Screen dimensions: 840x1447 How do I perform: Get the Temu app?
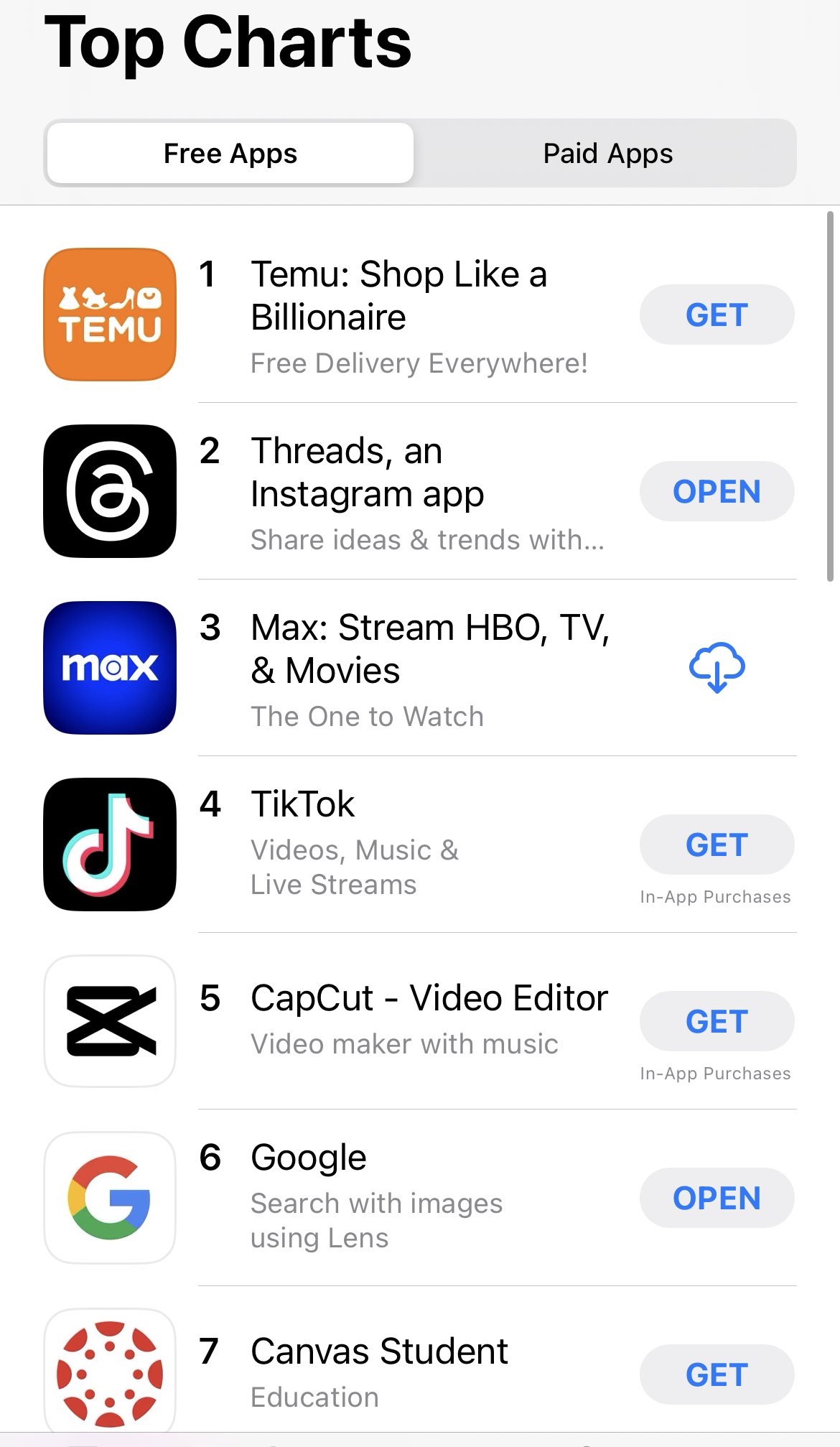pos(717,315)
